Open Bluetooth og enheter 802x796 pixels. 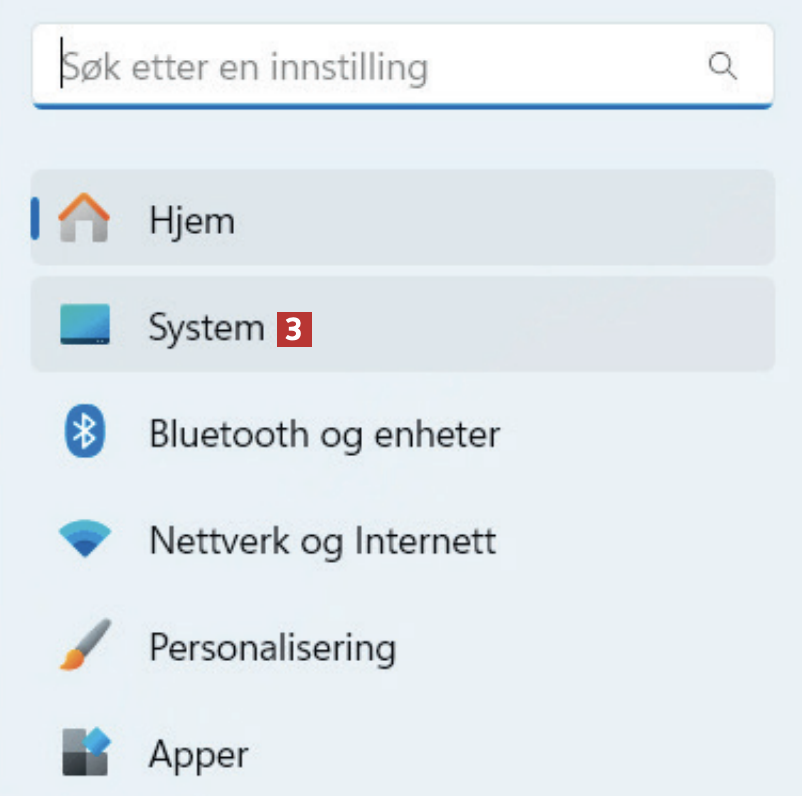324,434
